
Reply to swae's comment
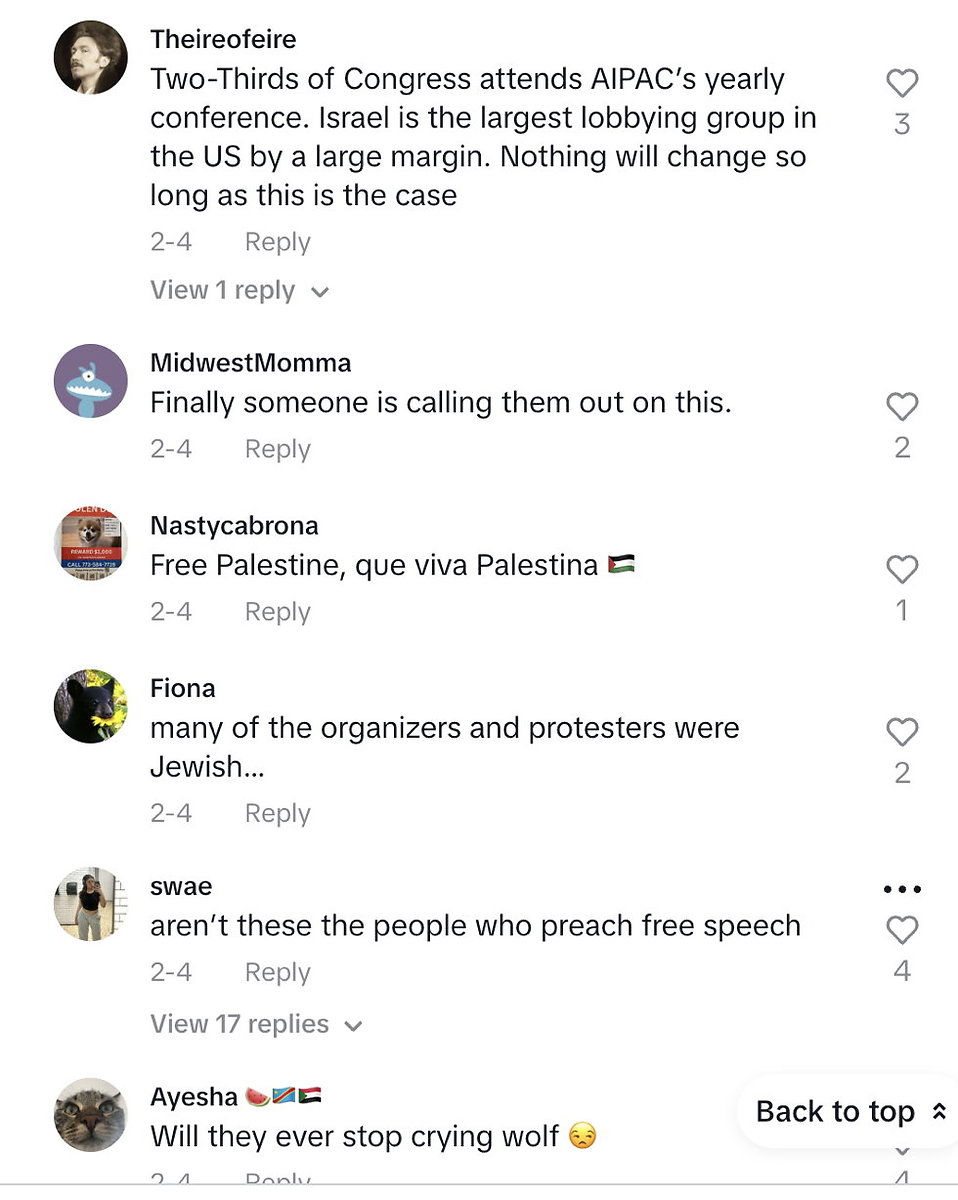[277, 972]
